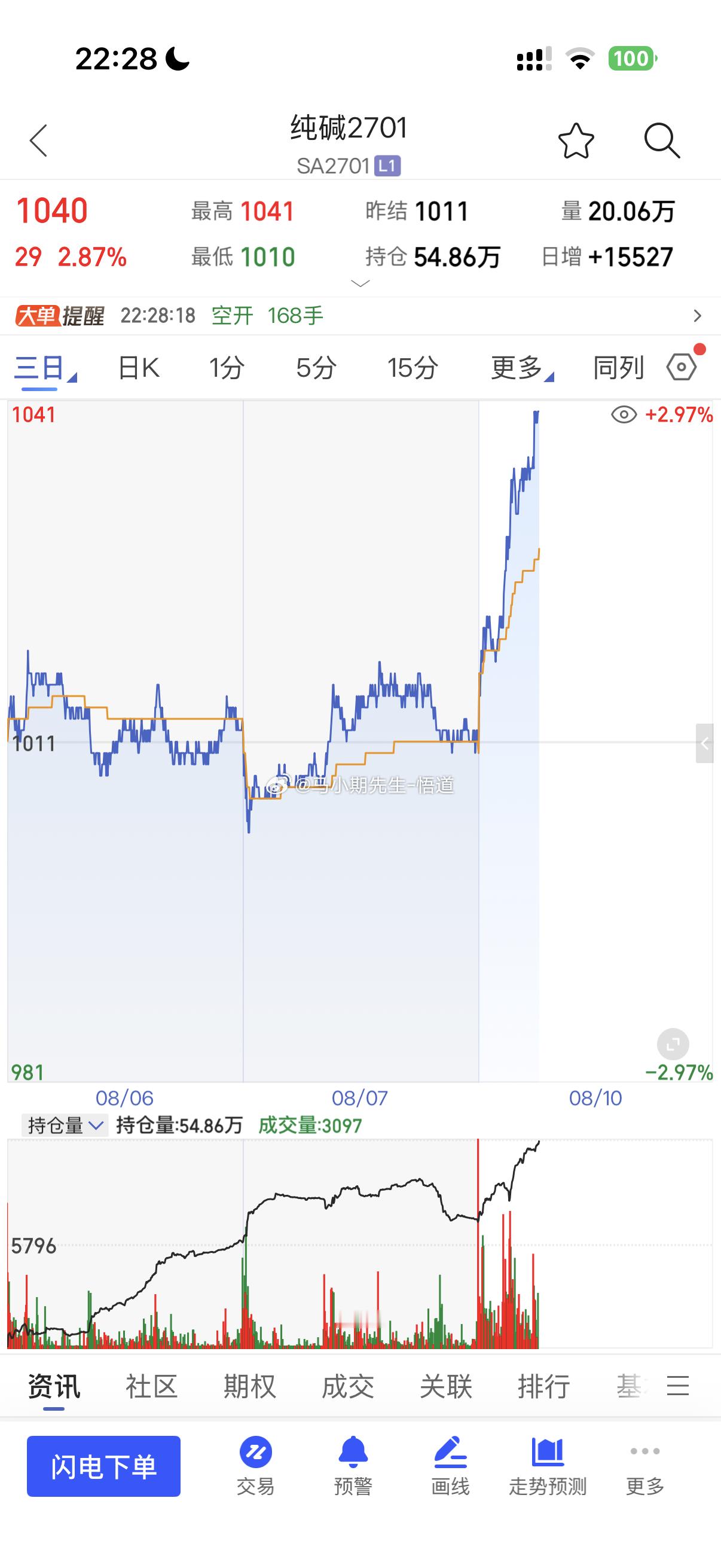Viewport: 721px width, 1568px height.
Task: Open chart settings hexagon icon
Action: coord(682,367)
